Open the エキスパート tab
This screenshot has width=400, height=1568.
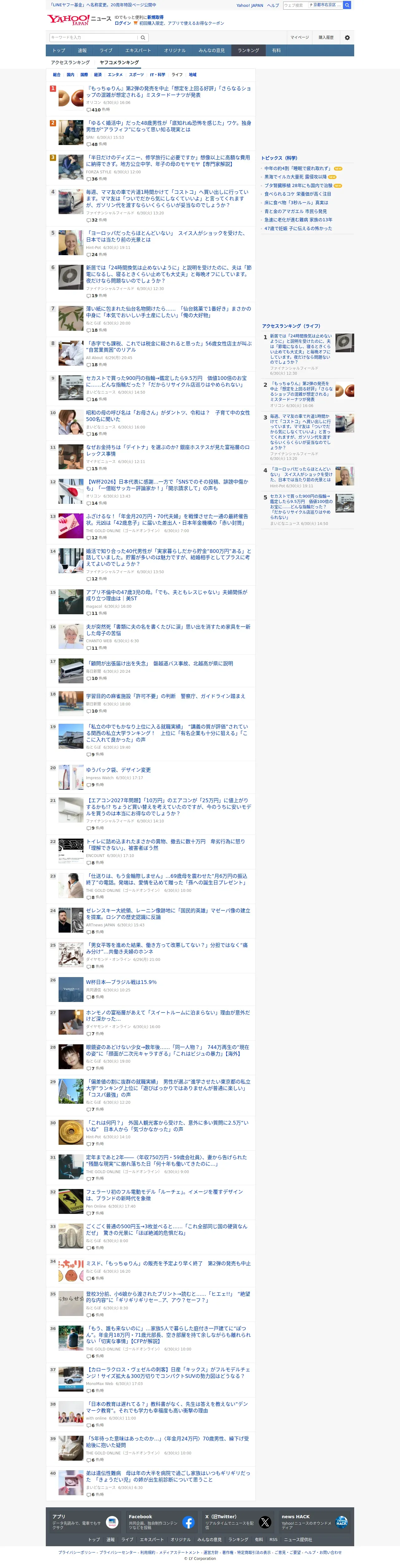coord(138,50)
